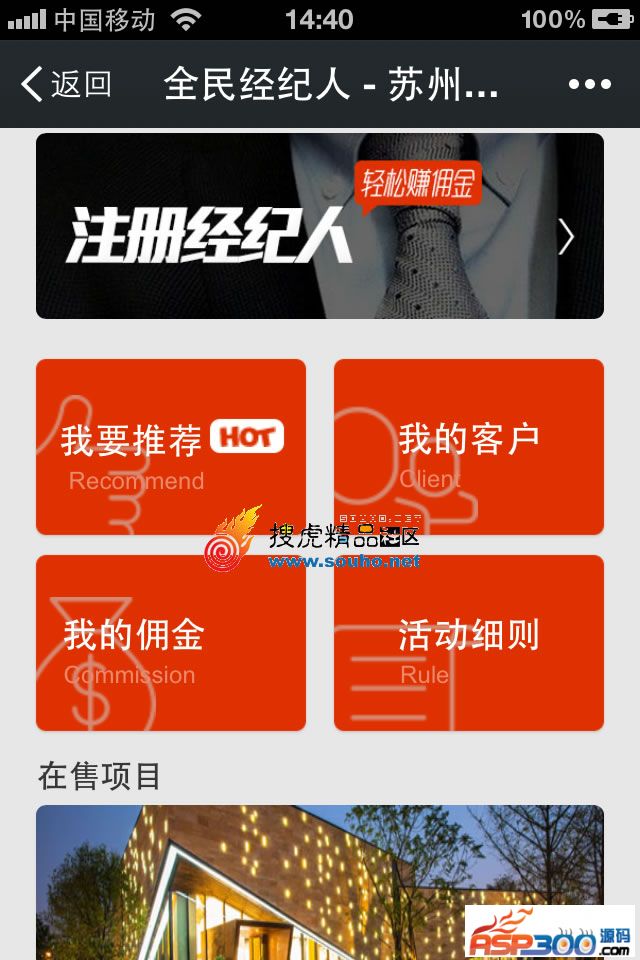Screen dimensions: 640x960
Task: Select the 我要推荐 Recommend tile
Action: [x=170, y=447]
